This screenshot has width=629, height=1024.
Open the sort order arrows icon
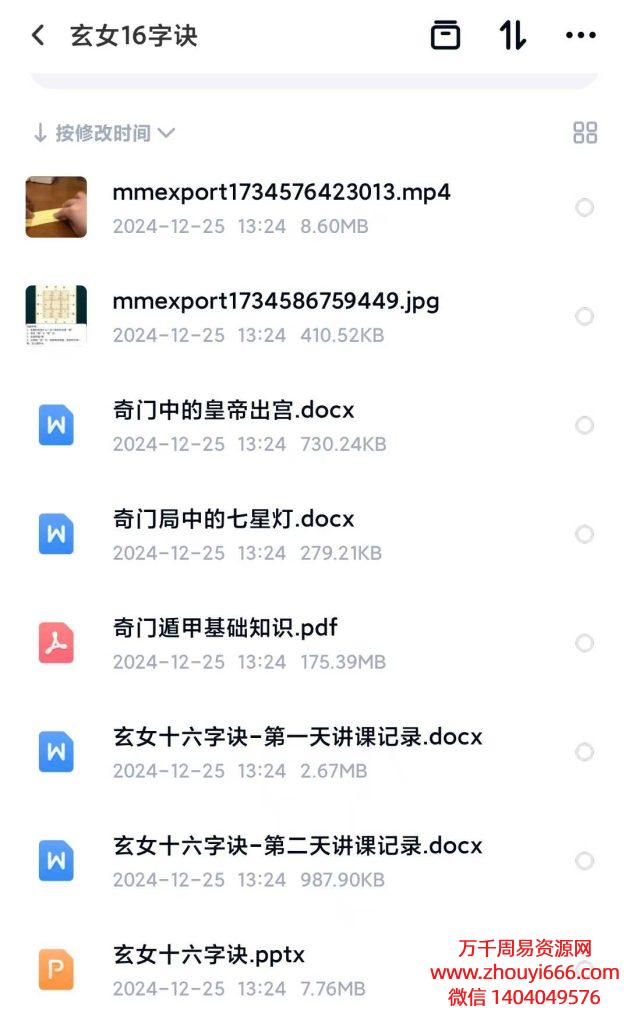[x=513, y=36]
